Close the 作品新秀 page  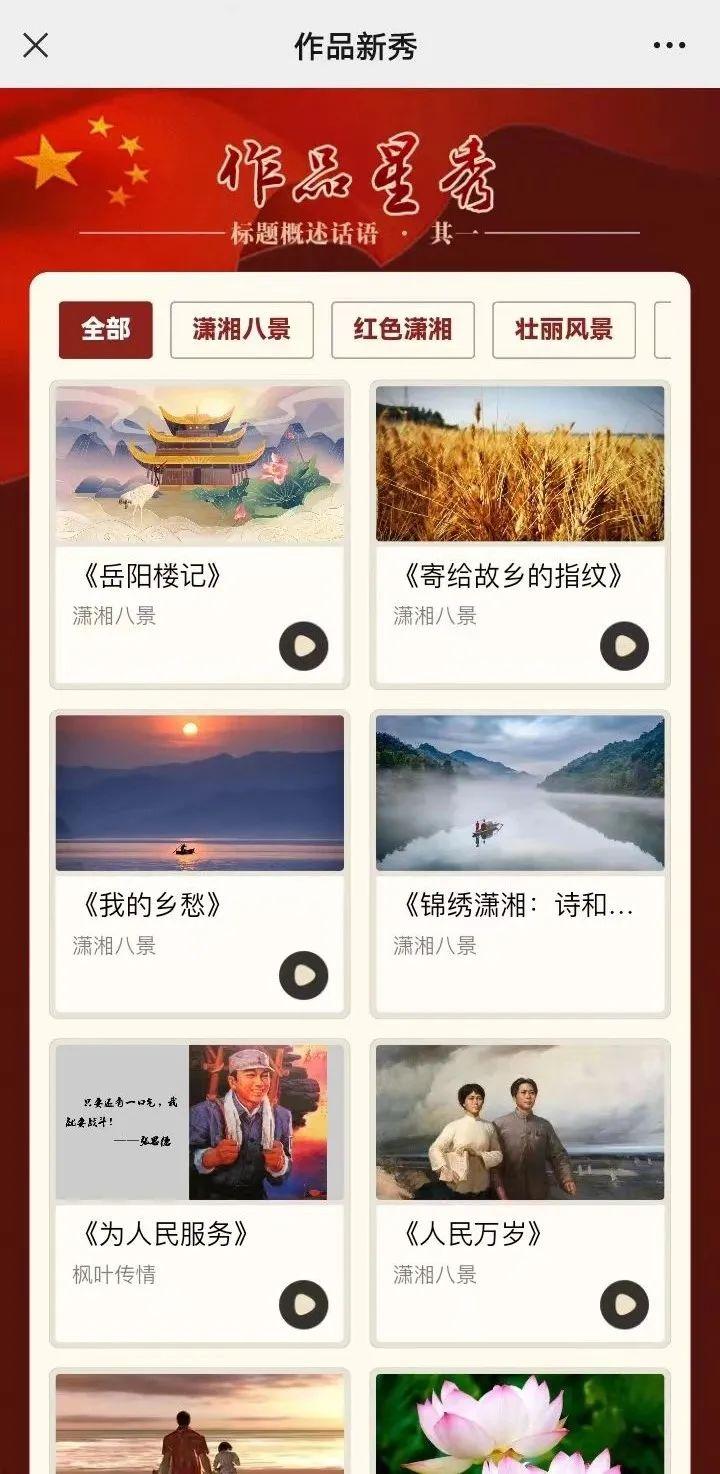pyautogui.click(x=36, y=45)
